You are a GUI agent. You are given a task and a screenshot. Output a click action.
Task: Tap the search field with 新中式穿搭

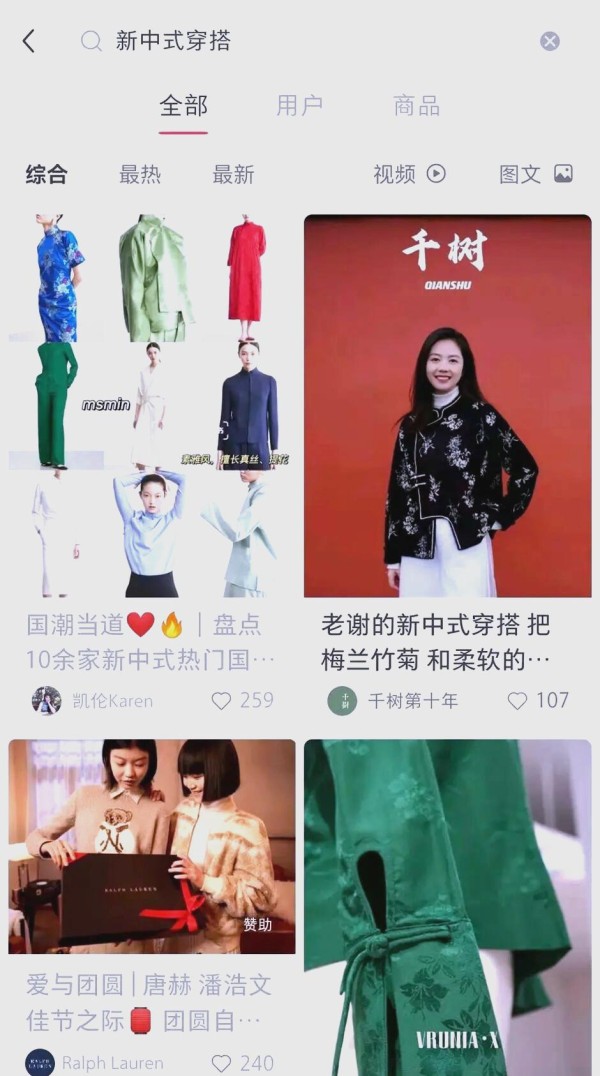tap(300, 41)
